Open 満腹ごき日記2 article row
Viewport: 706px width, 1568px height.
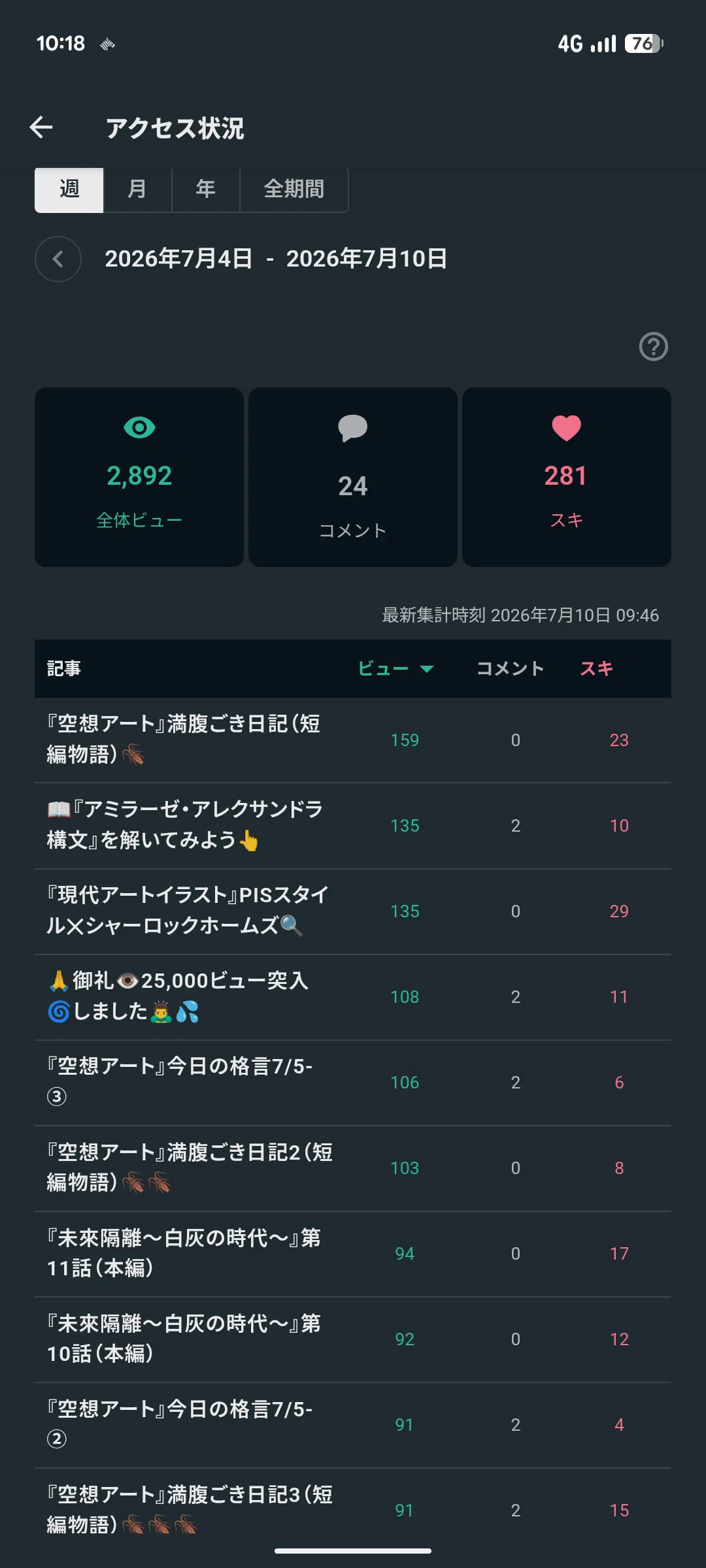coord(353,1168)
